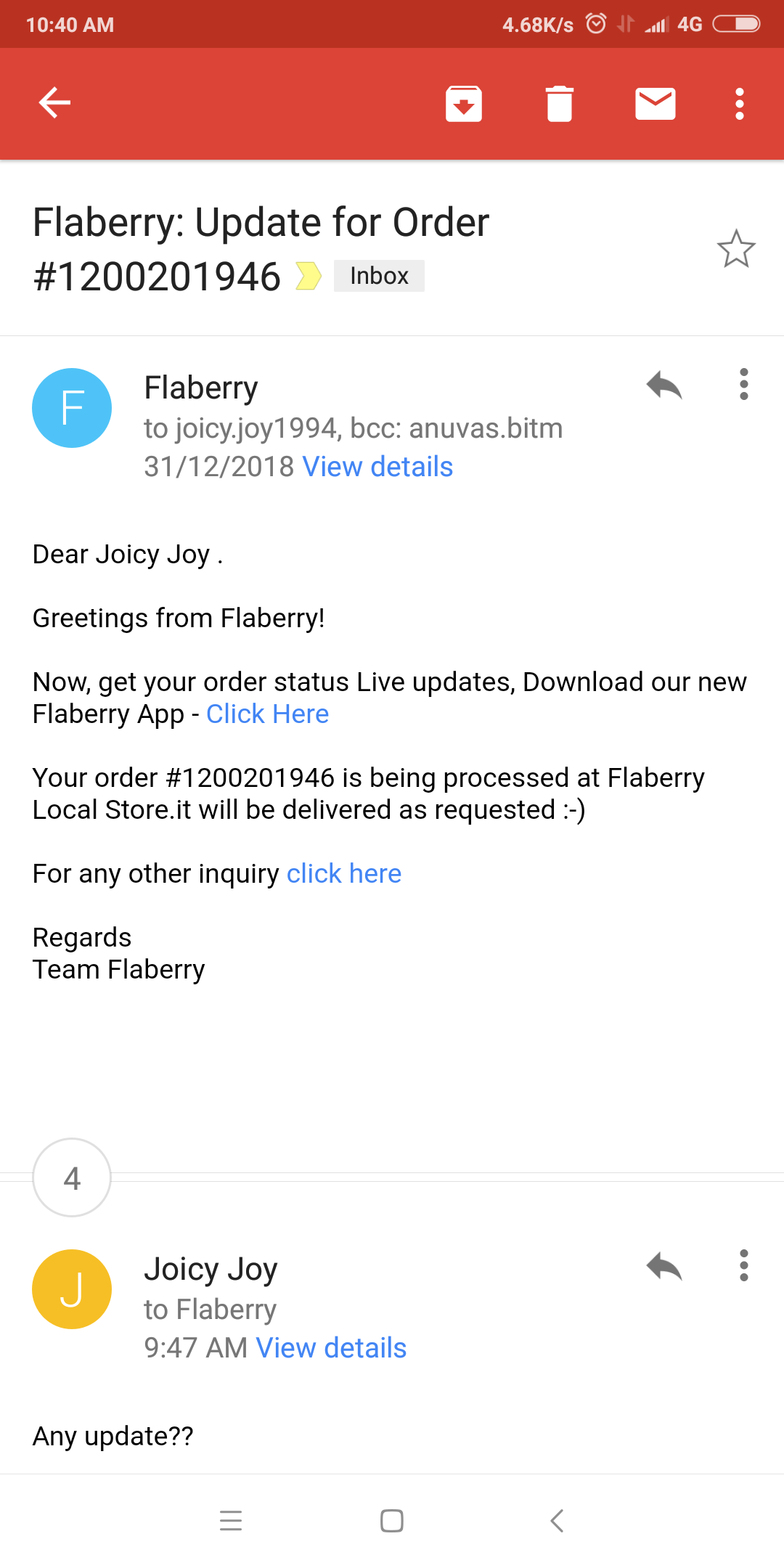Go to the system home screen
This screenshot has width=784, height=1568.
[392, 1521]
